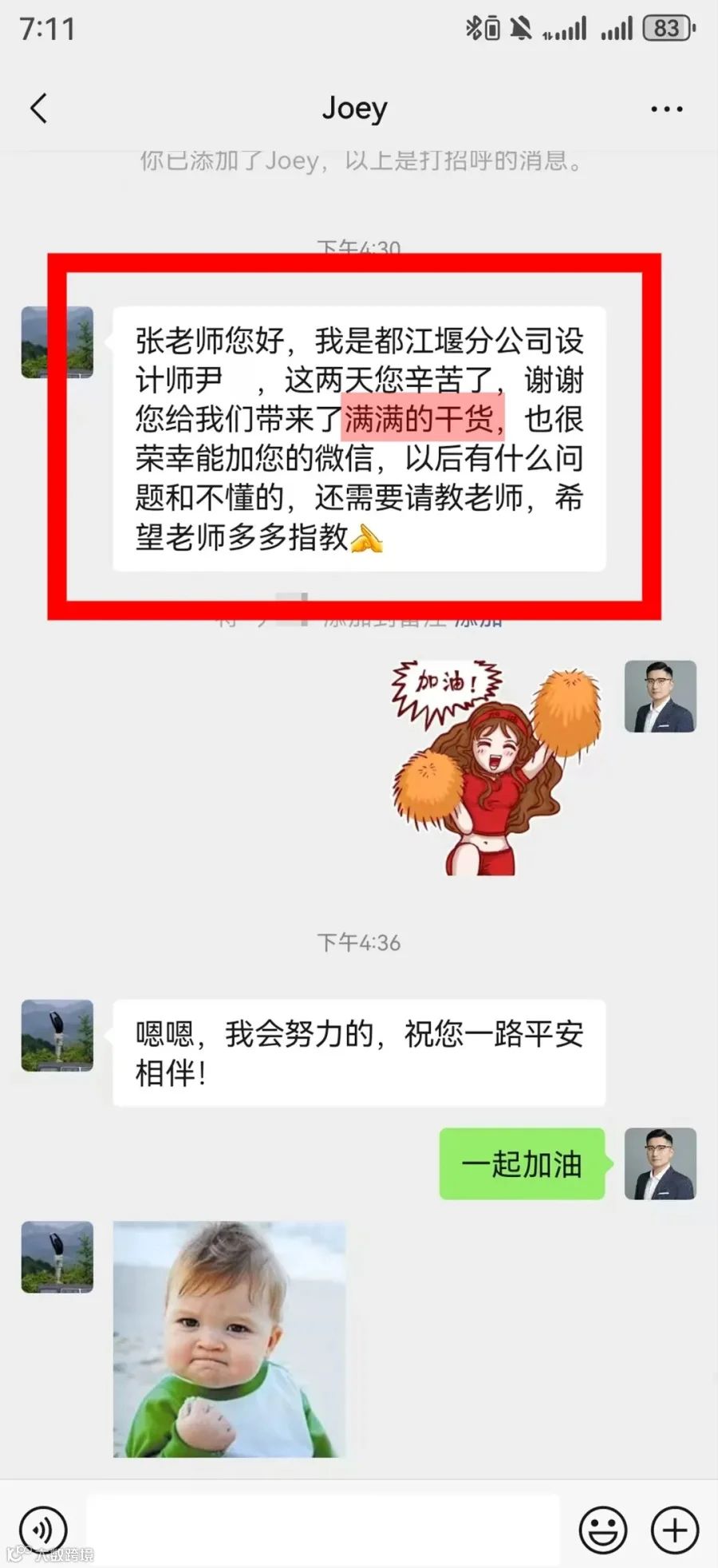Screen dimensions: 718x1568
Task: Open the emoji sticker panel
Action: click(602, 1530)
